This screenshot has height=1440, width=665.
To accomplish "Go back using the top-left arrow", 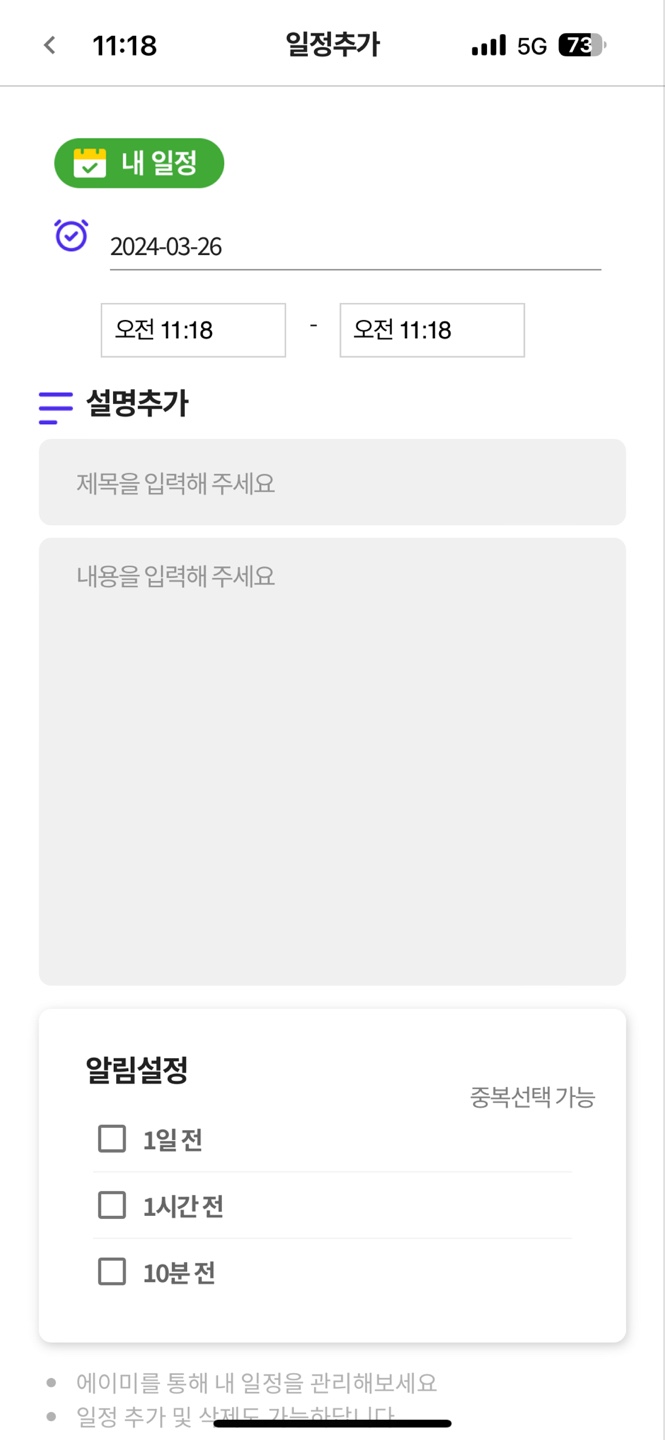I will [x=50, y=45].
